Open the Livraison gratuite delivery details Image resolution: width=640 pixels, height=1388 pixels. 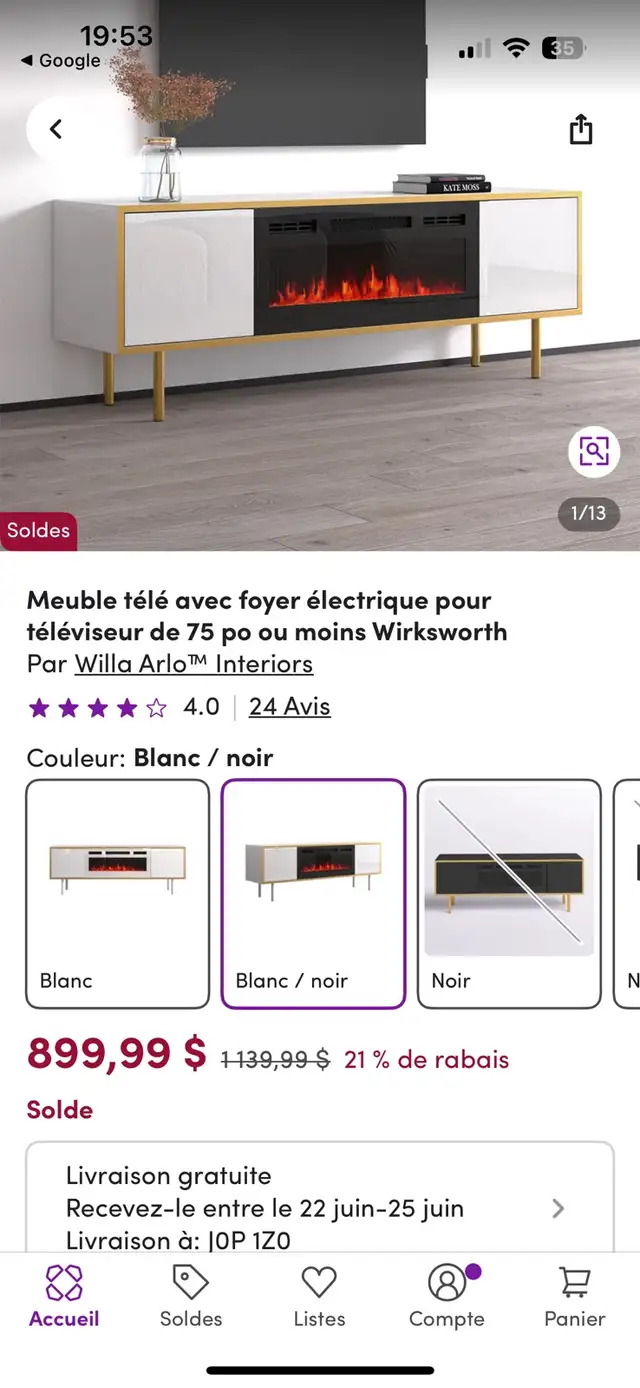[x=320, y=1200]
